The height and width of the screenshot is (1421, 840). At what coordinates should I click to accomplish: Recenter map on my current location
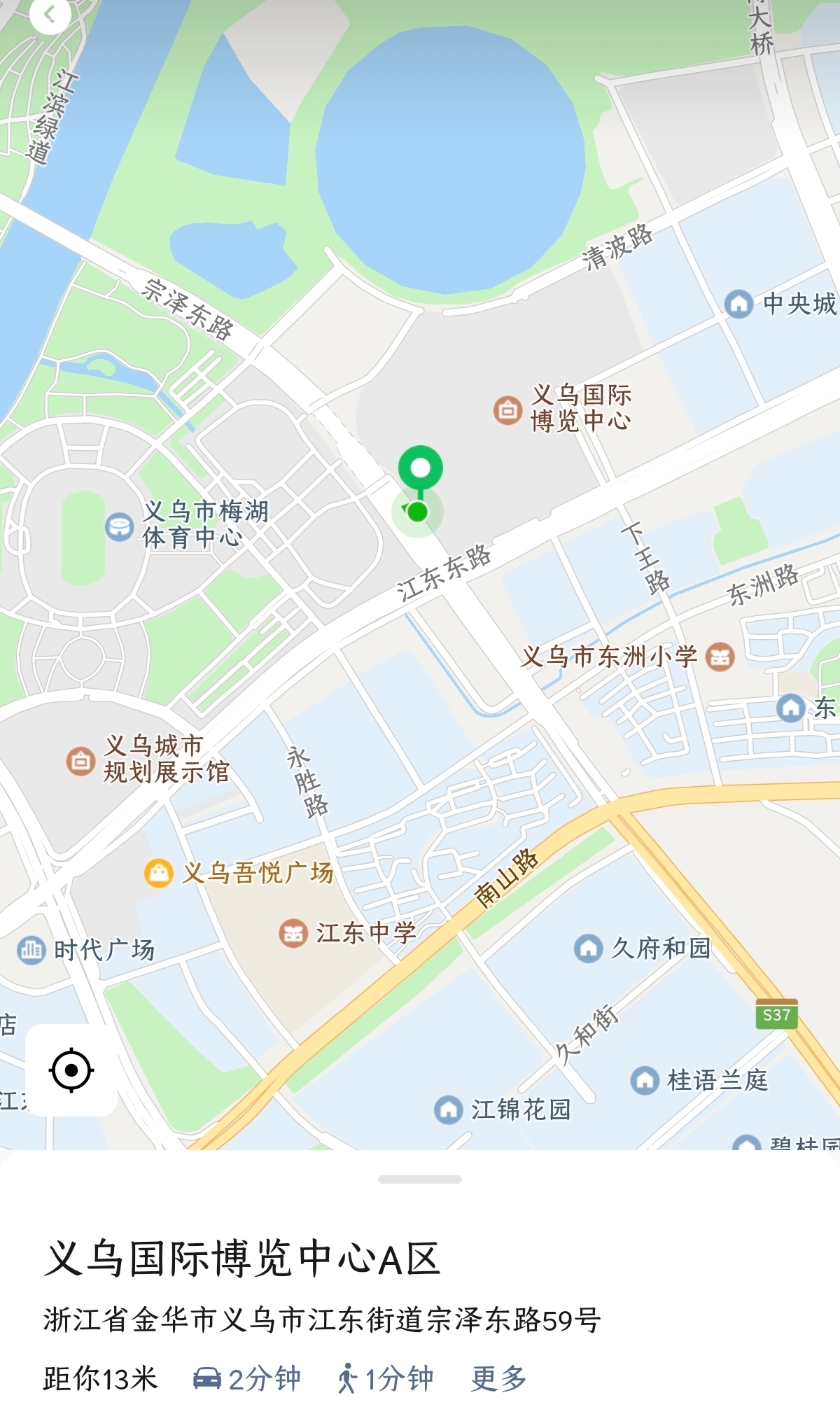coord(71,1070)
